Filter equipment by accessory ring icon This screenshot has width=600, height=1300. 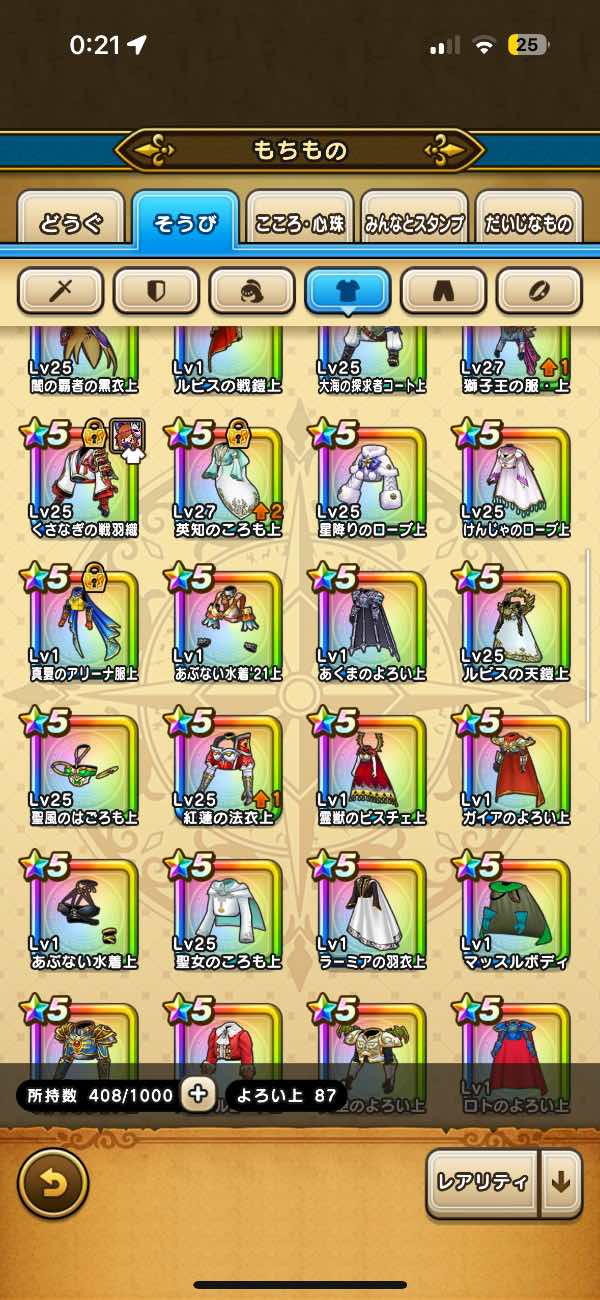tap(539, 291)
